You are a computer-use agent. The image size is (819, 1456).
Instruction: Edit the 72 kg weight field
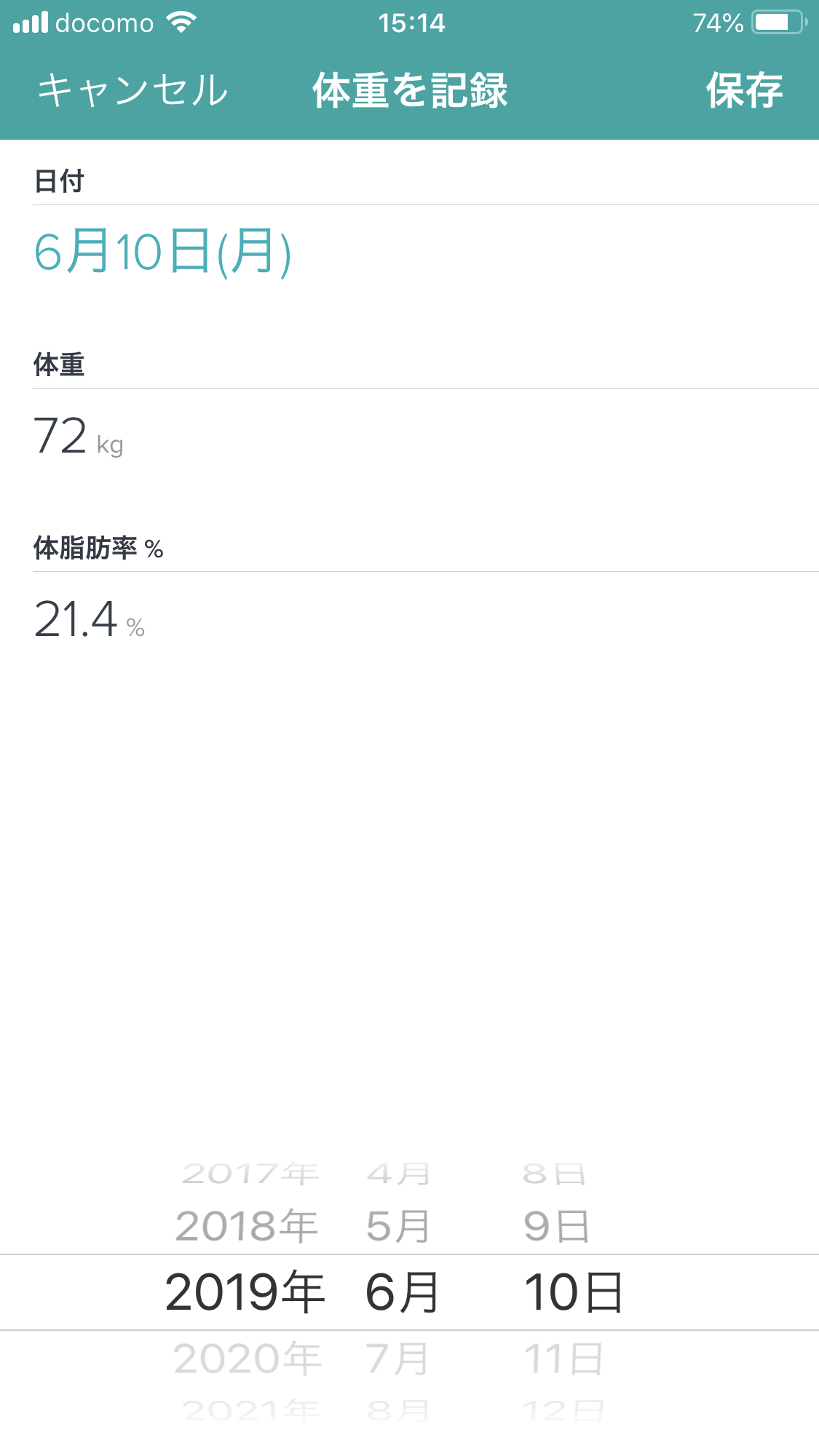pos(79,437)
